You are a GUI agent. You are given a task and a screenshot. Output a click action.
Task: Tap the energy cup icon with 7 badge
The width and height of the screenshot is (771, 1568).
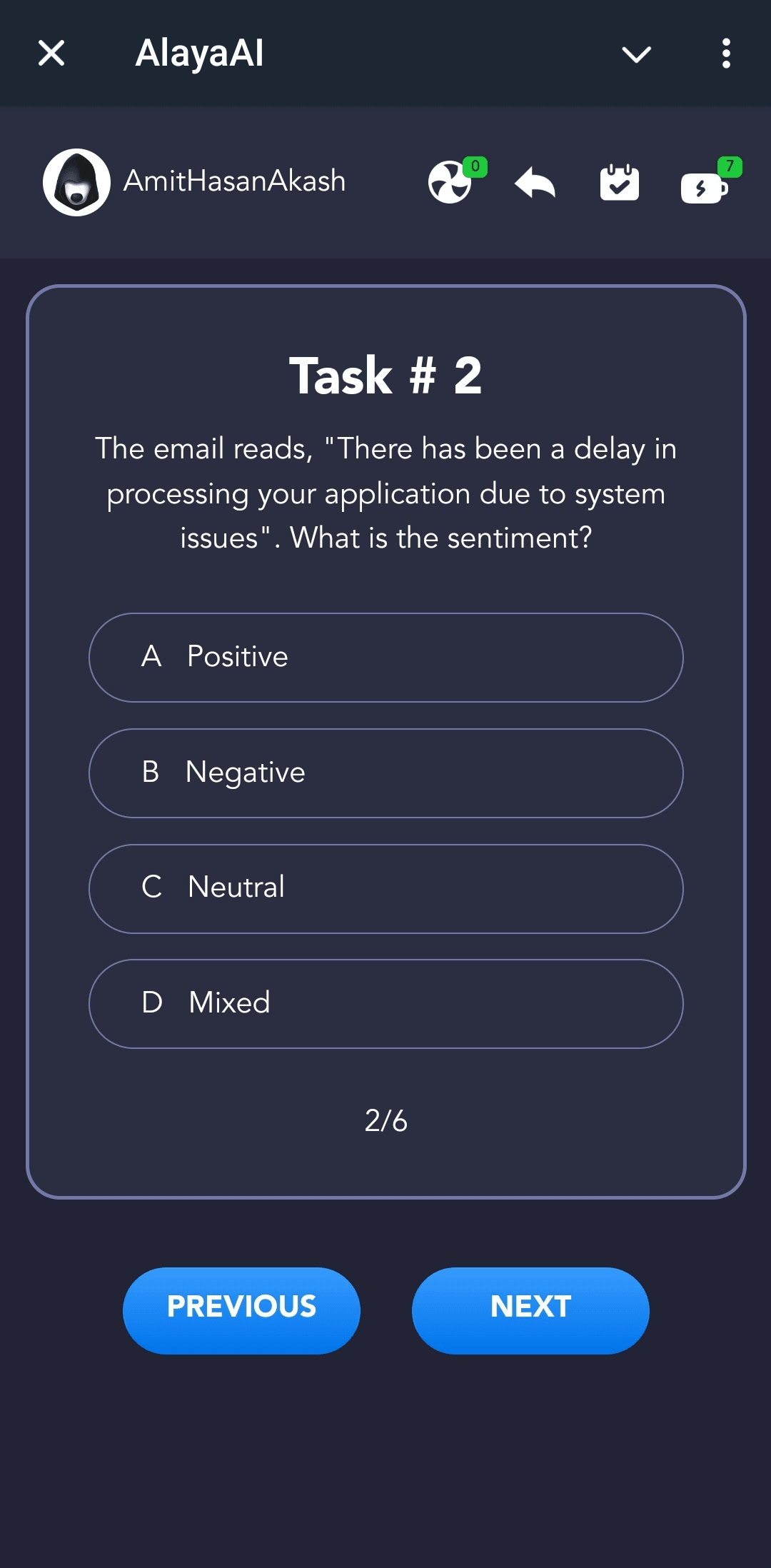pos(704,186)
